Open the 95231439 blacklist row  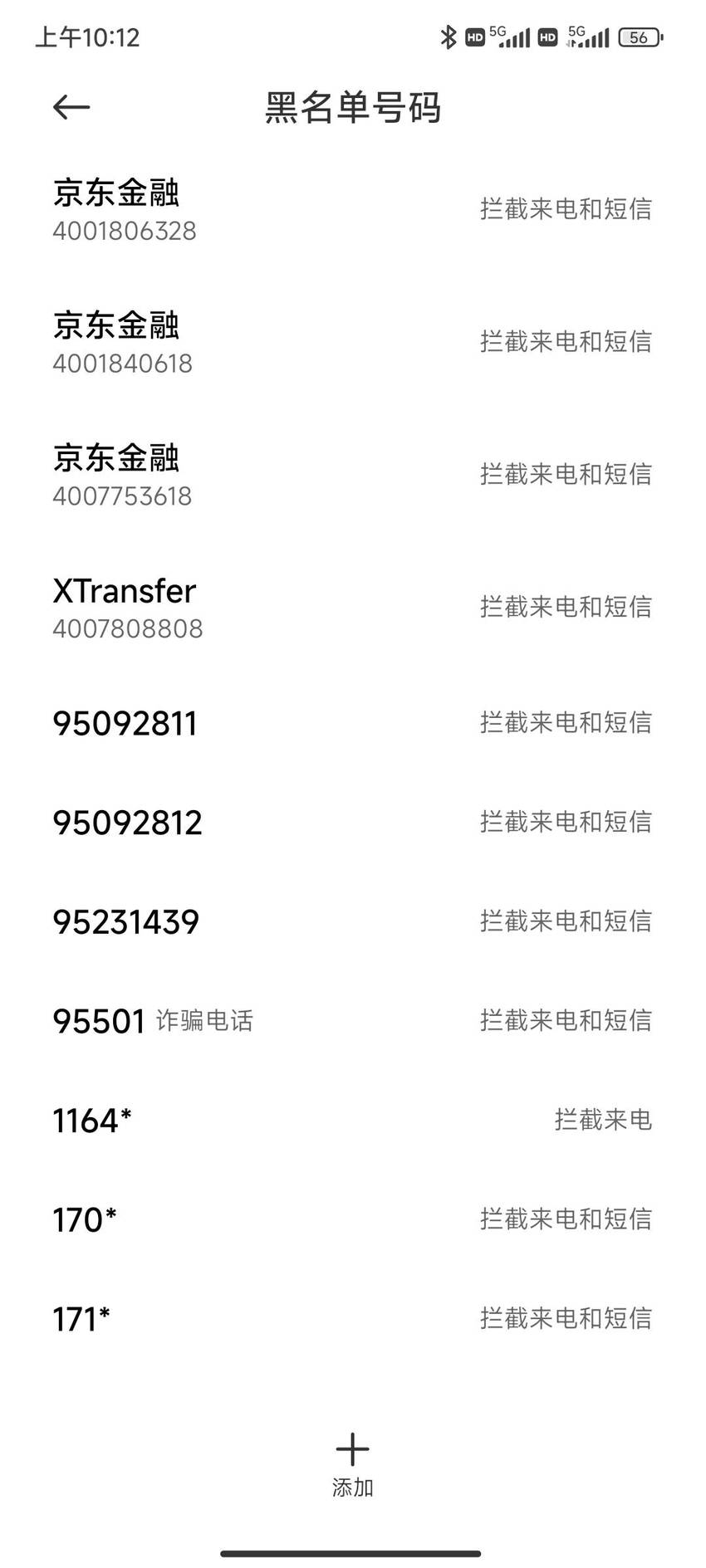pyautogui.click(x=353, y=921)
